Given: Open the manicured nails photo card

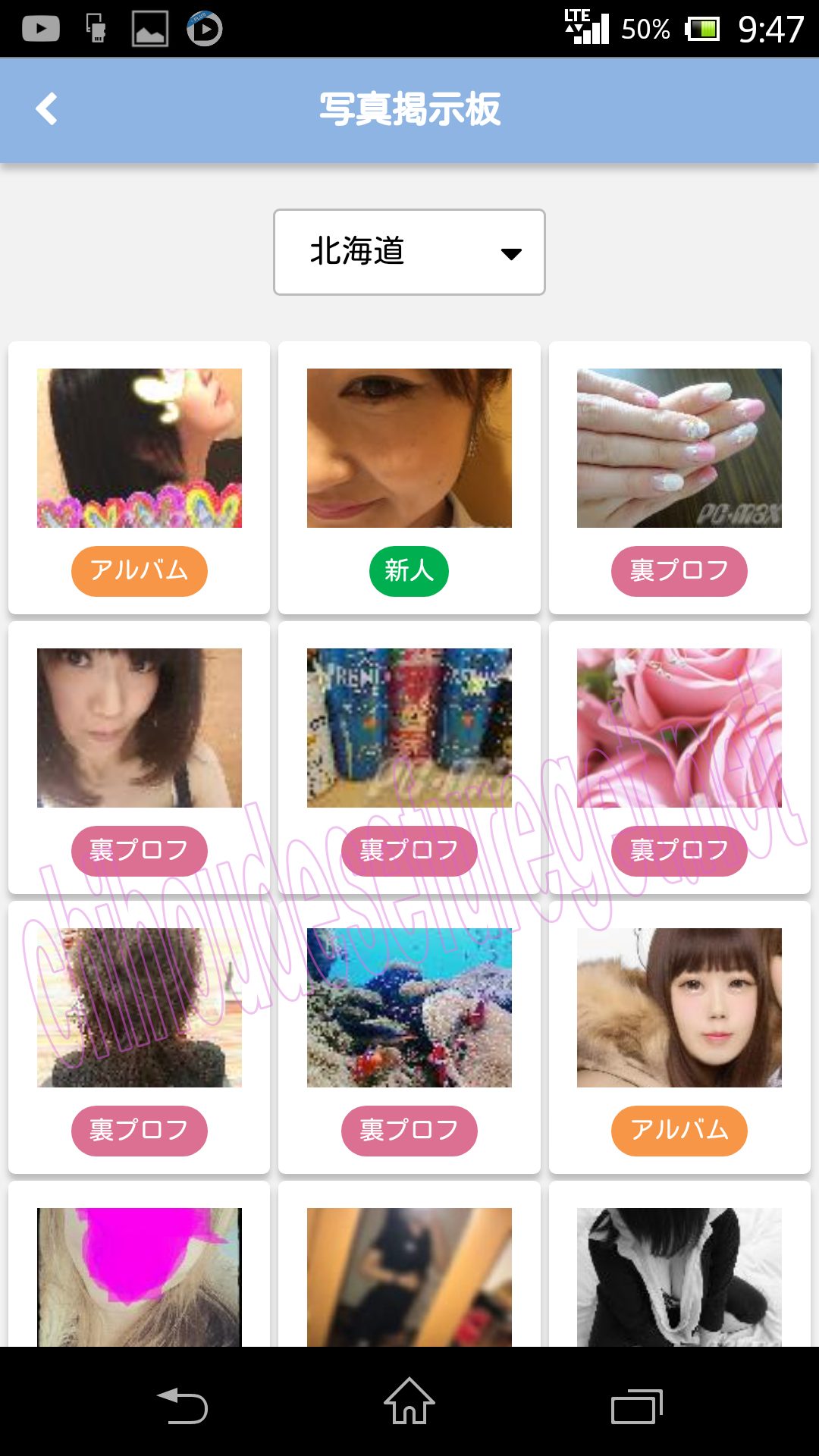Looking at the screenshot, I should (x=679, y=448).
